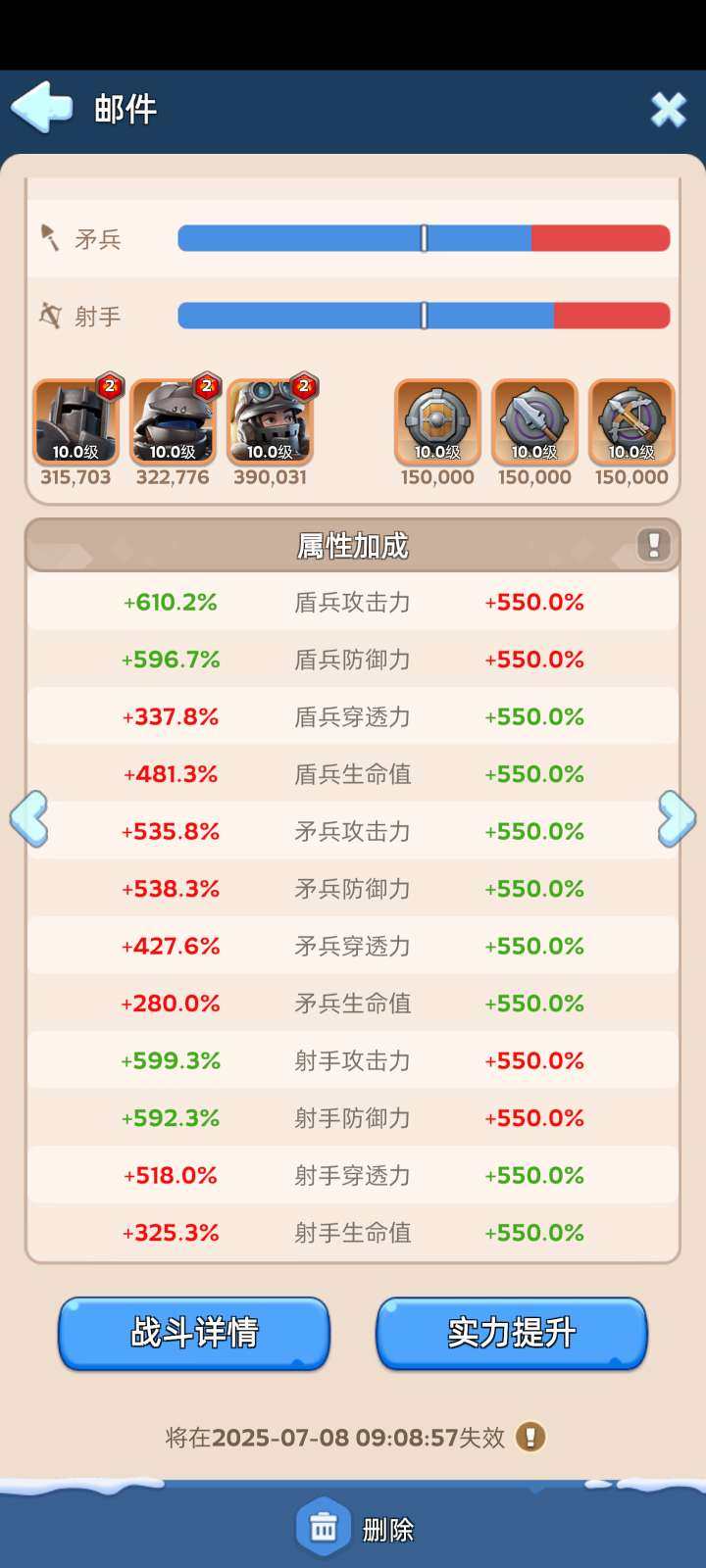The width and height of the screenshot is (706, 1568).
Task: Adjust the 矛兵 troop ratio slider
Action: tap(424, 235)
